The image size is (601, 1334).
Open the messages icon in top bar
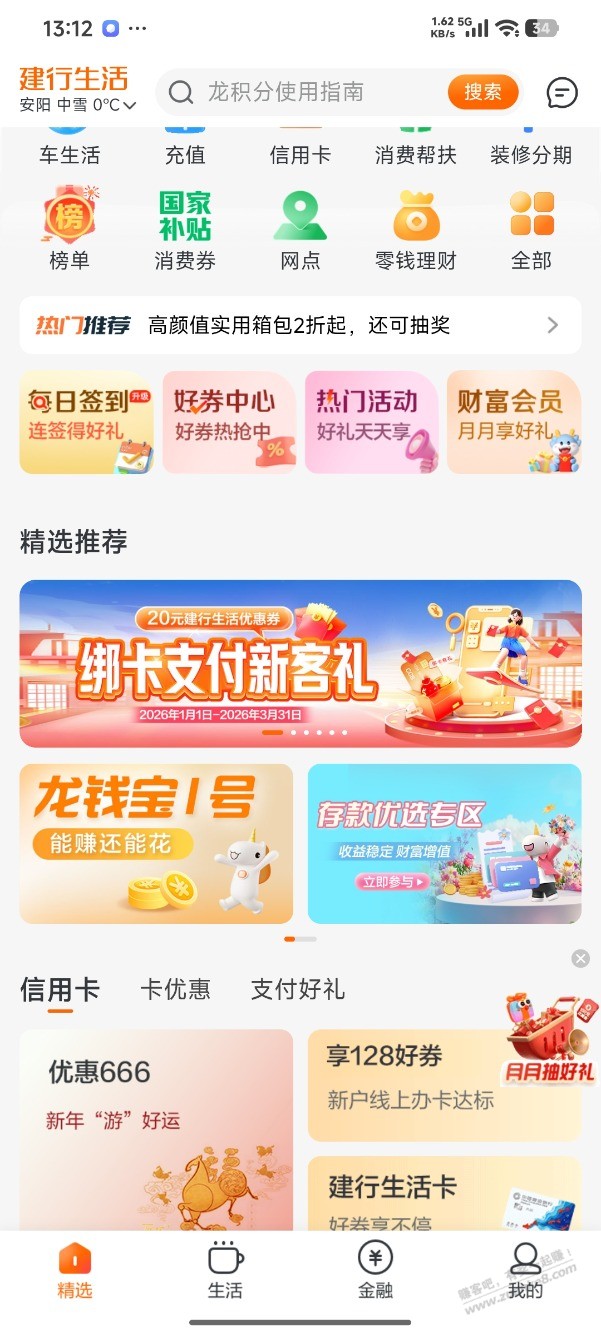(562, 93)
